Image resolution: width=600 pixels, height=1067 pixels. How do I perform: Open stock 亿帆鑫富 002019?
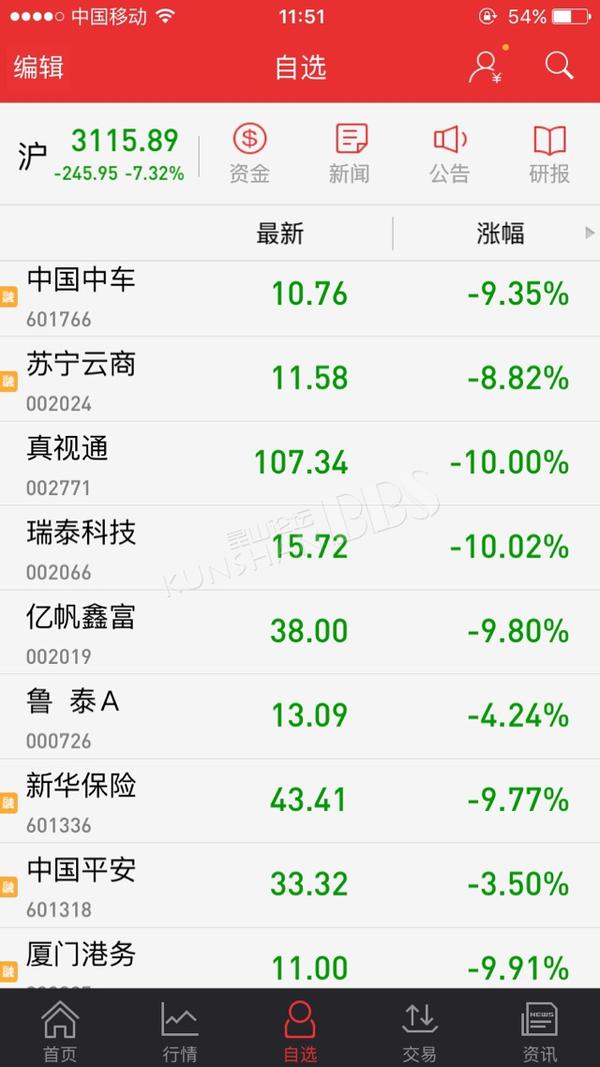point(300,631)
